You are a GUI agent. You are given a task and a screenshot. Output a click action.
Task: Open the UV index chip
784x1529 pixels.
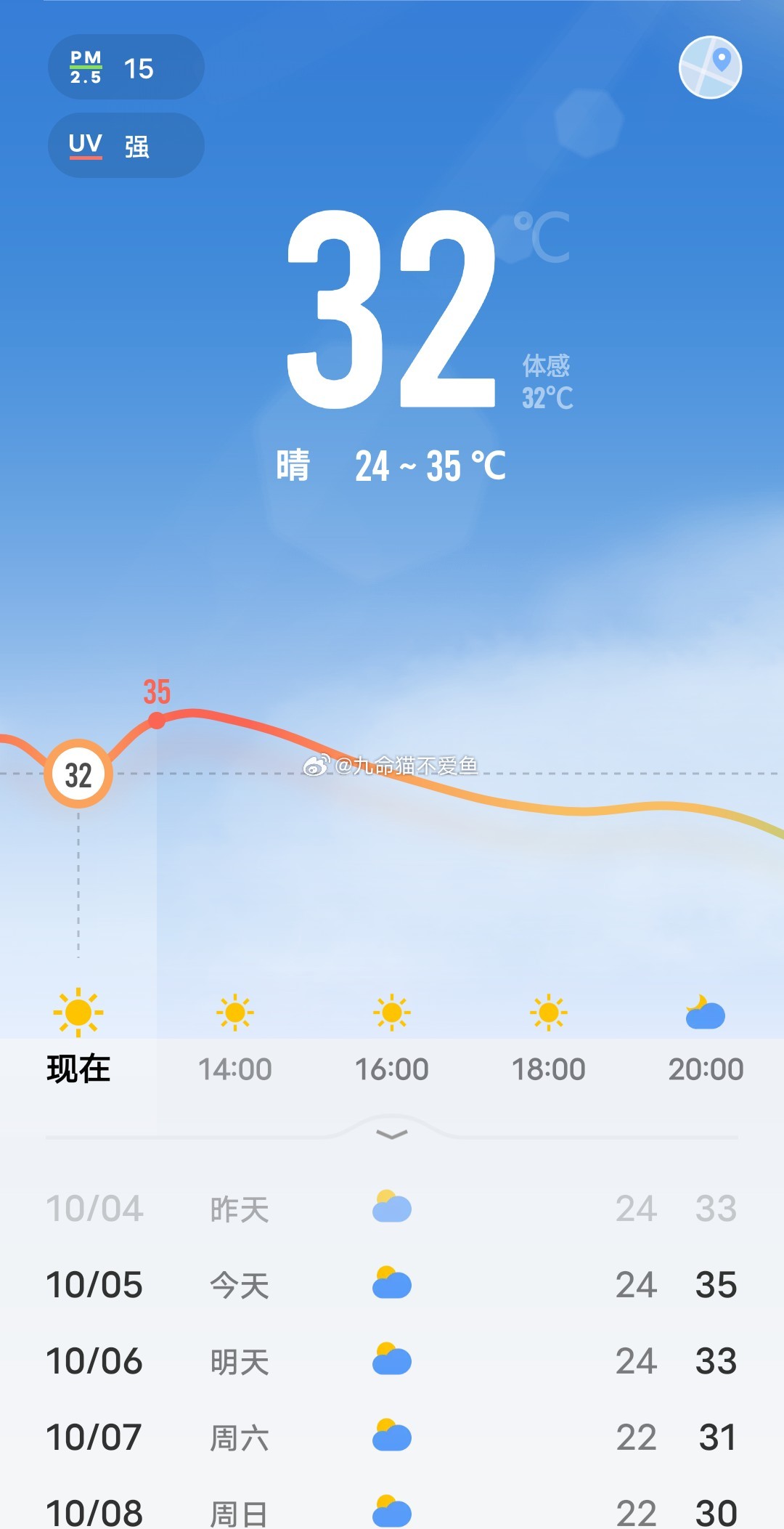coord(126,145)
